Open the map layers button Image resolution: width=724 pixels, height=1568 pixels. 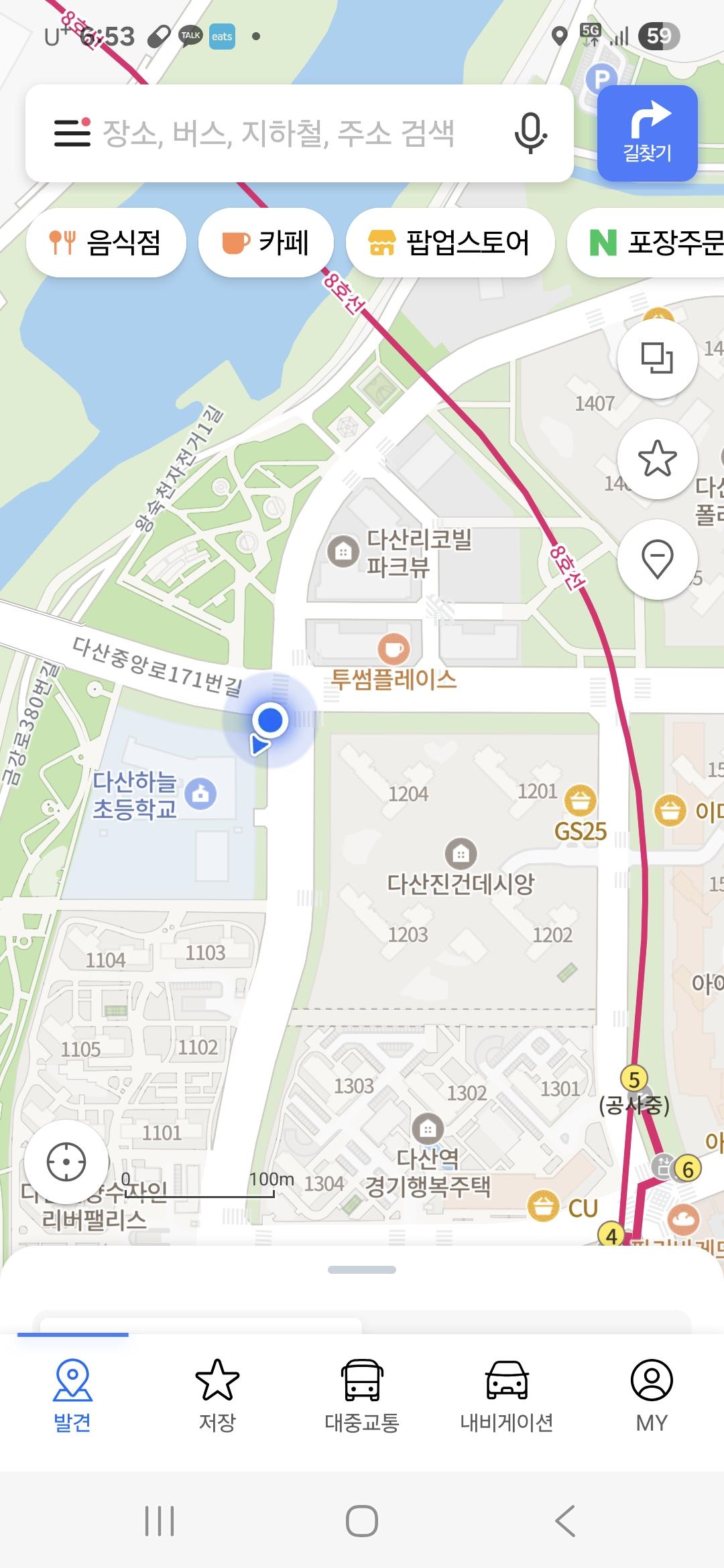point(657,358)
